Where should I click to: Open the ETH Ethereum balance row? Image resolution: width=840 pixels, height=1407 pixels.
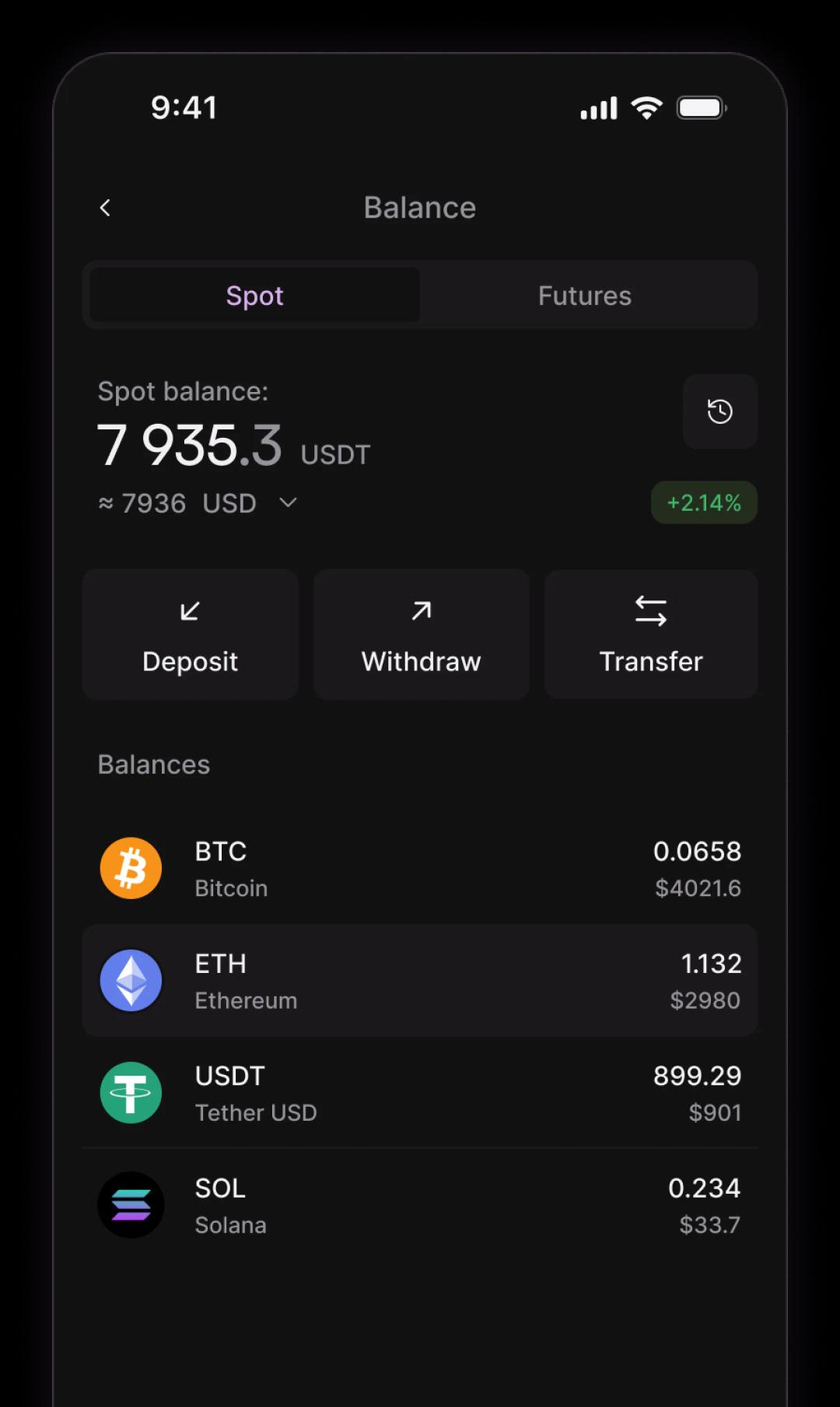(420, 980)
